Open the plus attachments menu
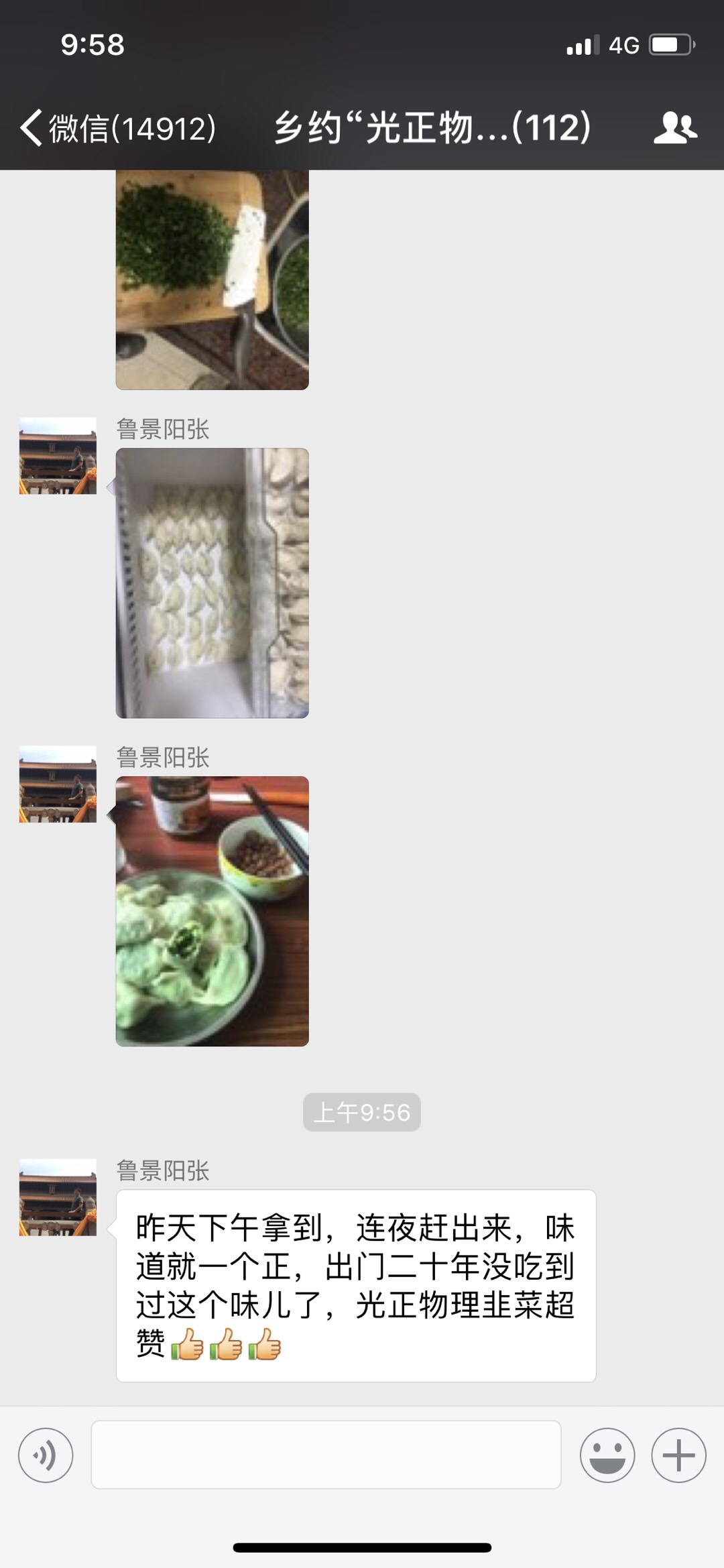Viewport: 724px width, 1568px height. (678, 1455)
